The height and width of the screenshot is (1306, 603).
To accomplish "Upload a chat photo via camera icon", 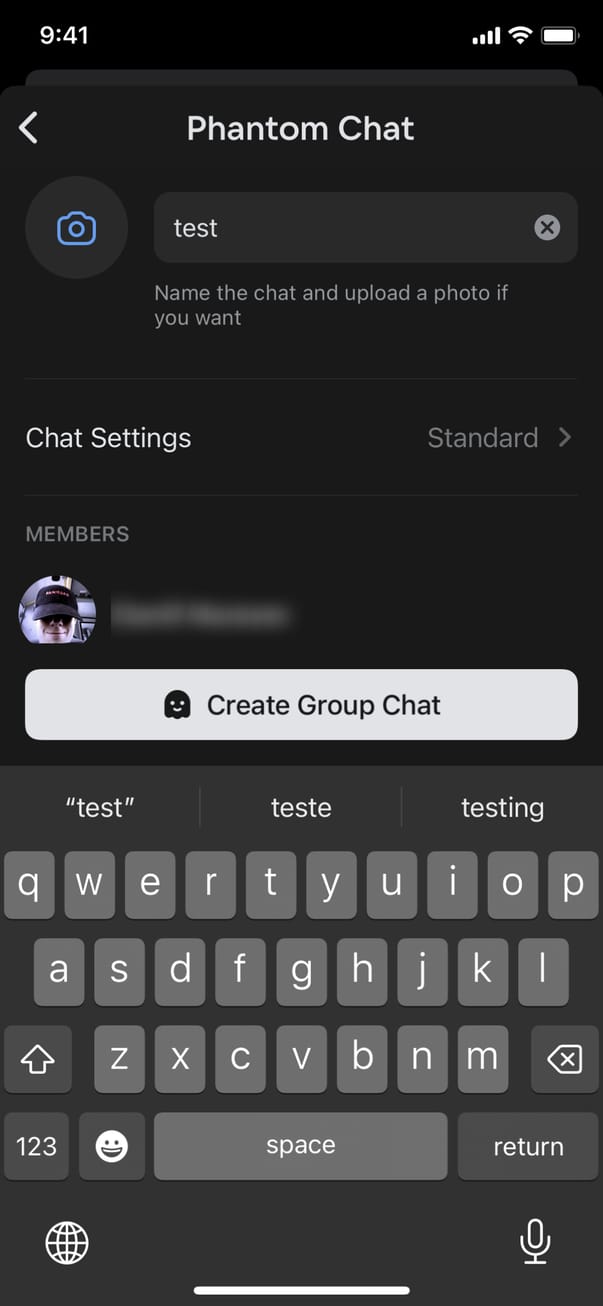I will pos(76,228).
